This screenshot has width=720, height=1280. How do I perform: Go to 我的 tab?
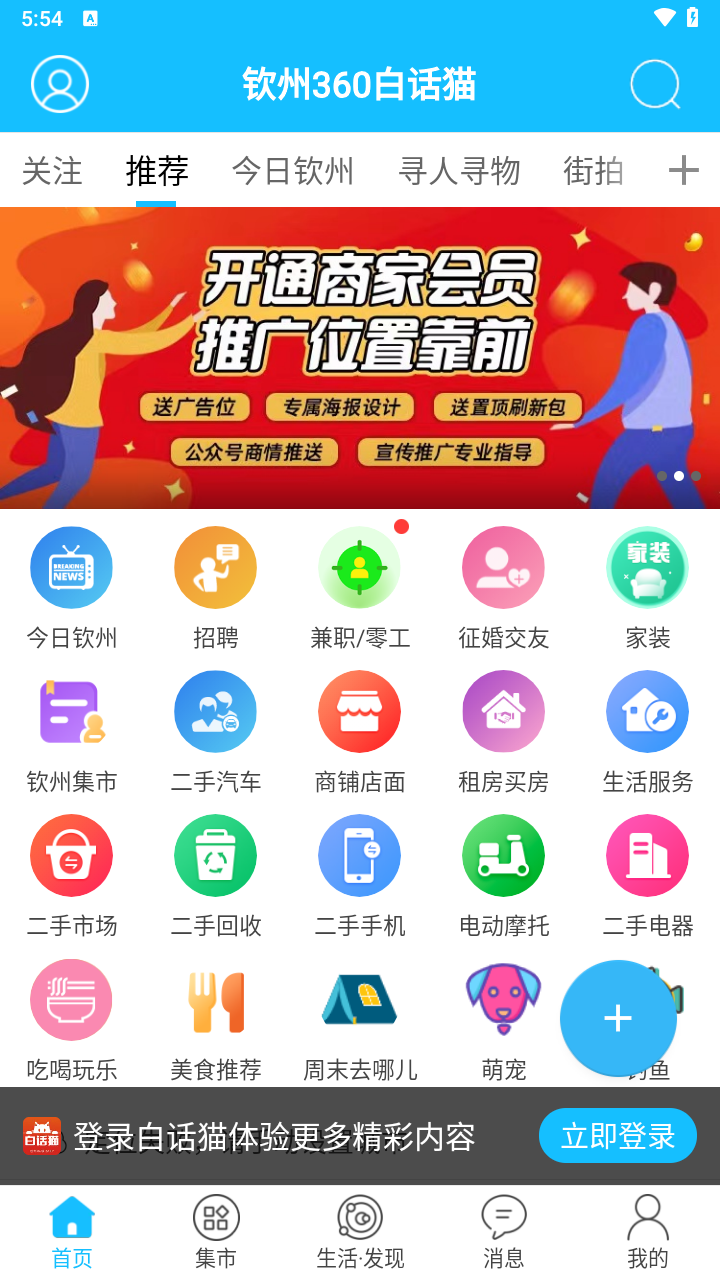click(647, 1232)
